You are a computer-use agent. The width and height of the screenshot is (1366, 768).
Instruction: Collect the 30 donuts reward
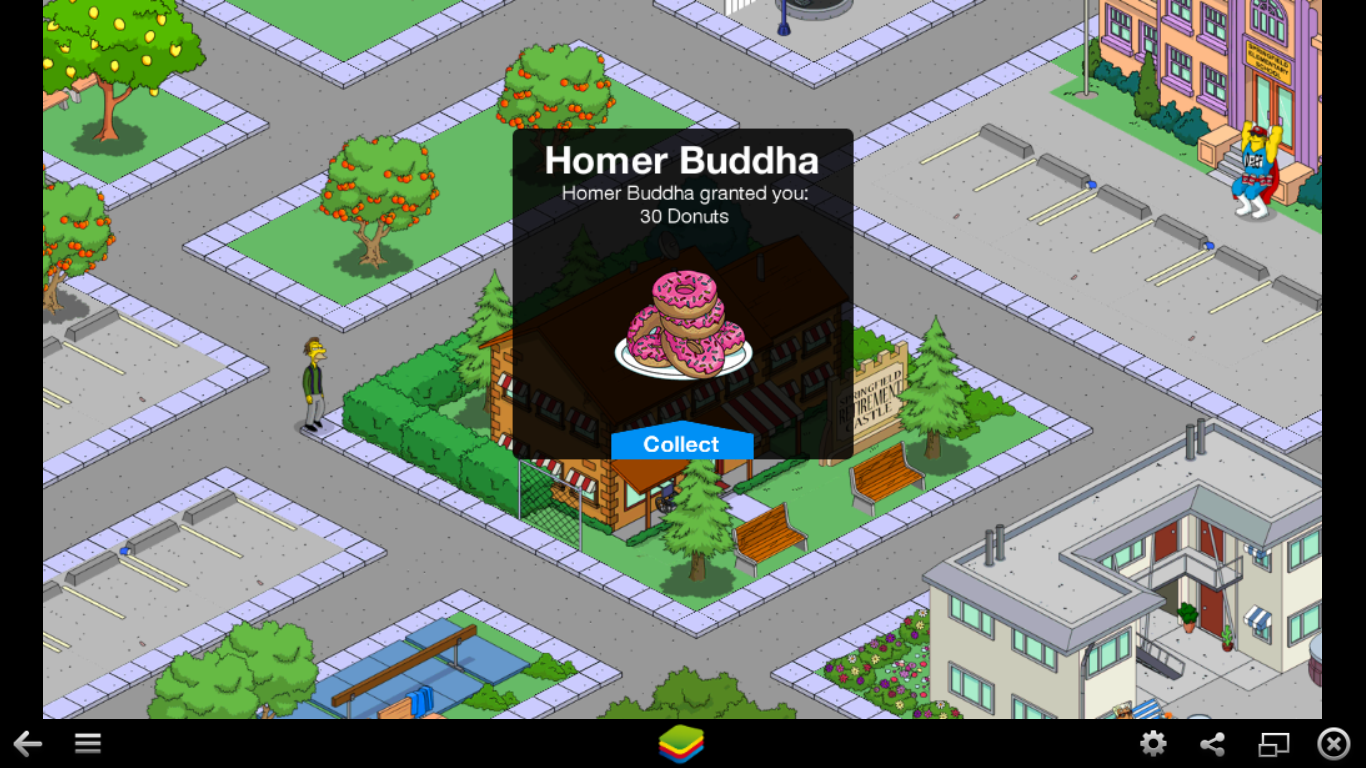click(x=682, y=444)
